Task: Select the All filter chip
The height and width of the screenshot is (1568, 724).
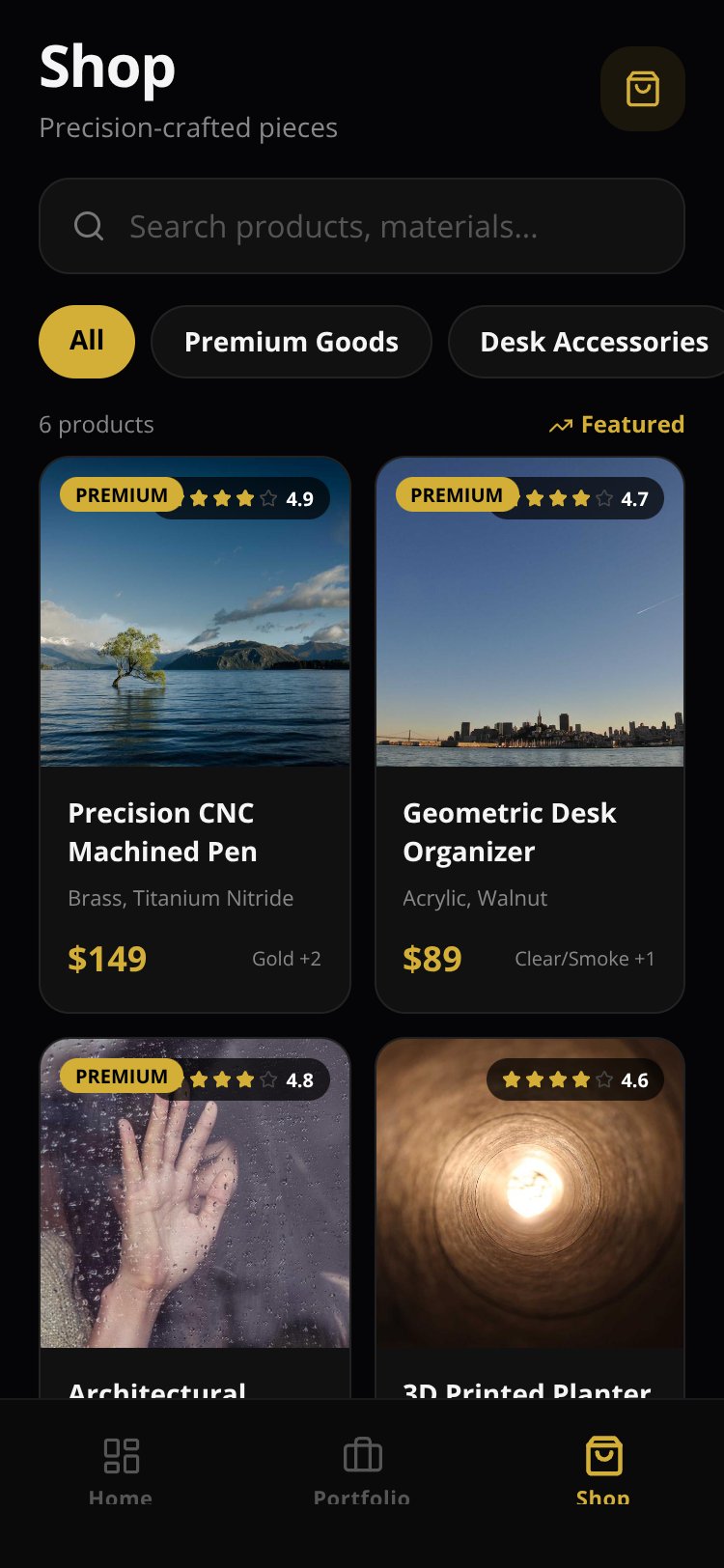Action: [x=87, y=342]
